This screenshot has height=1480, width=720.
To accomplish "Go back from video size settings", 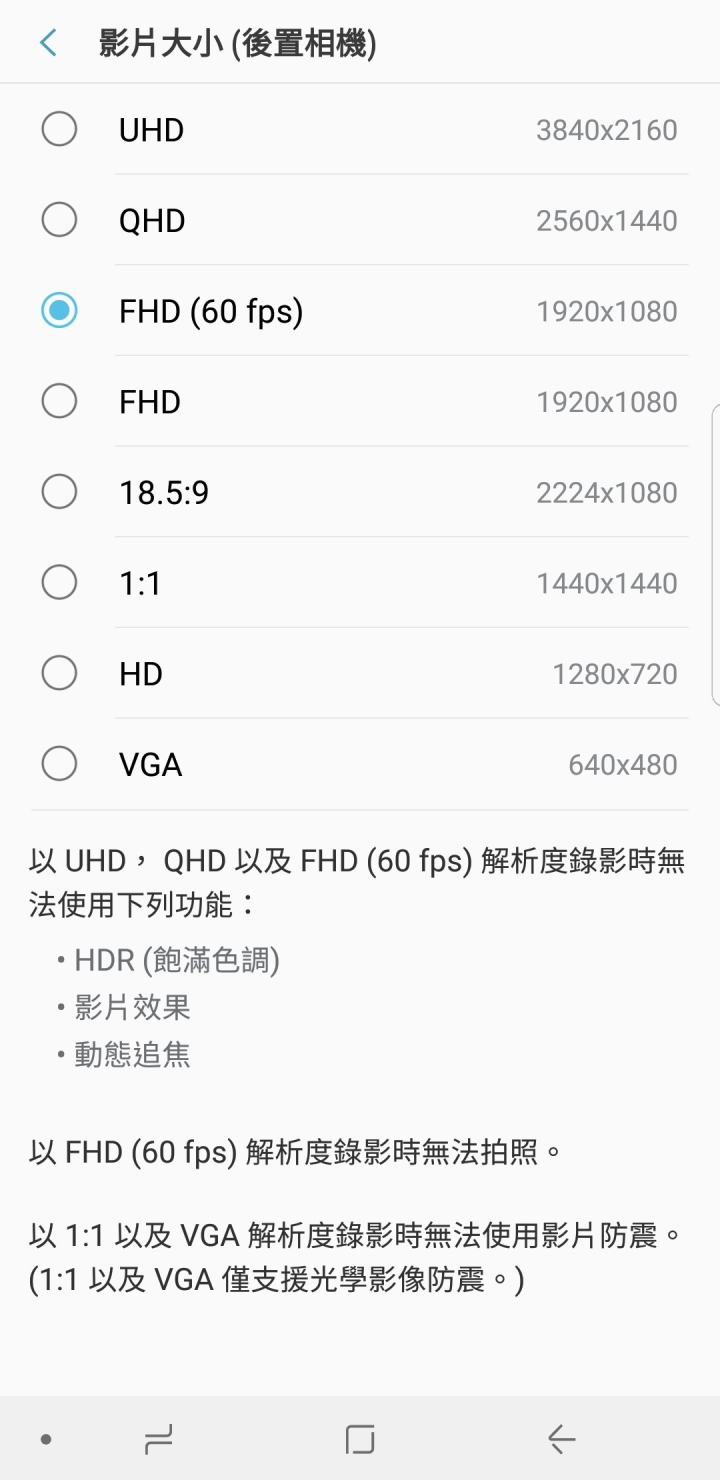I will [x=47, y=43].
